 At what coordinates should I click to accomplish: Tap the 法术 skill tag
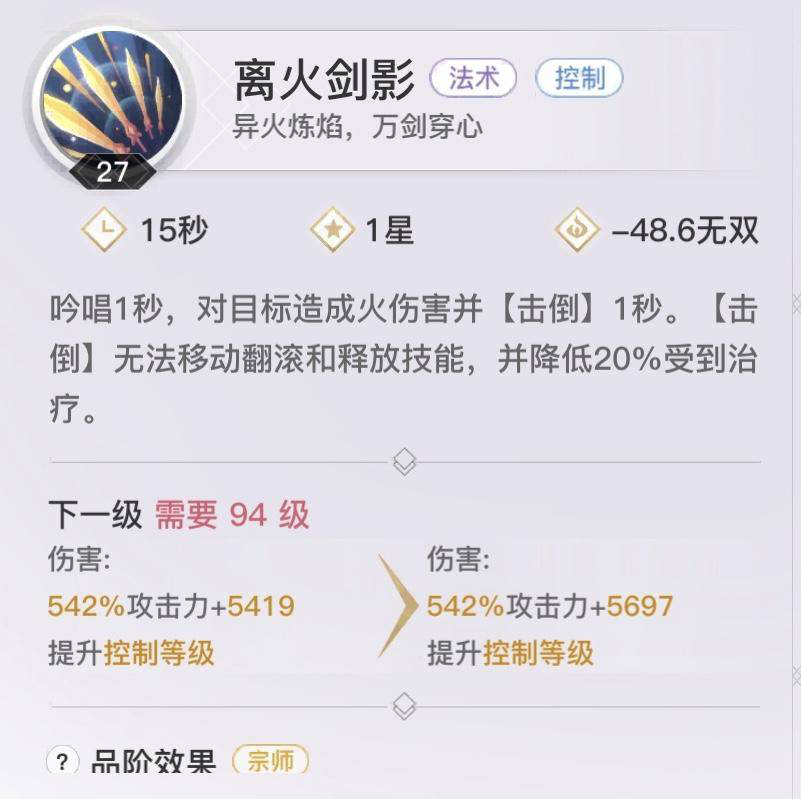(474, 79)
